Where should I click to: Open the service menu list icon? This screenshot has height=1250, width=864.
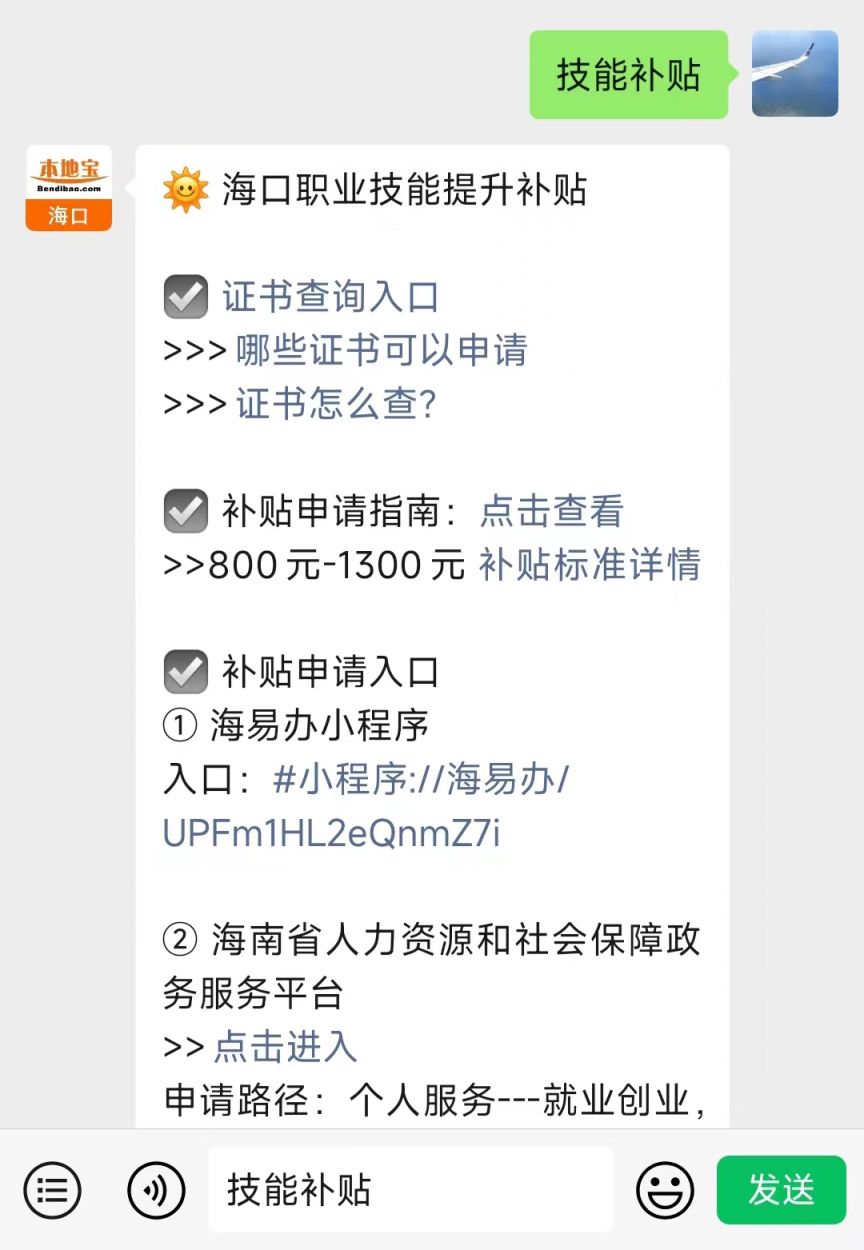52,1190
